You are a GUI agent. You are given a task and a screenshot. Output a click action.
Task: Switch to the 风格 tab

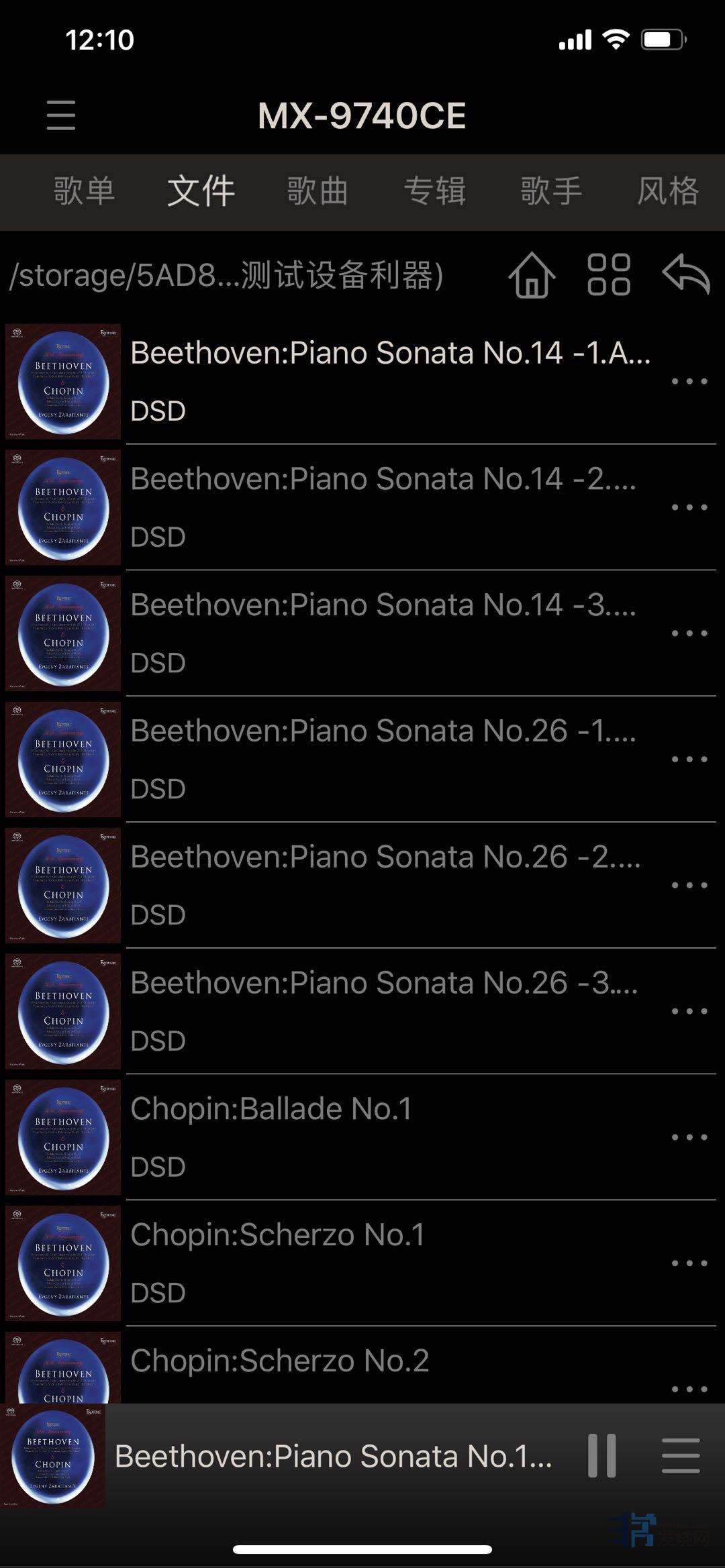point(668,191)
